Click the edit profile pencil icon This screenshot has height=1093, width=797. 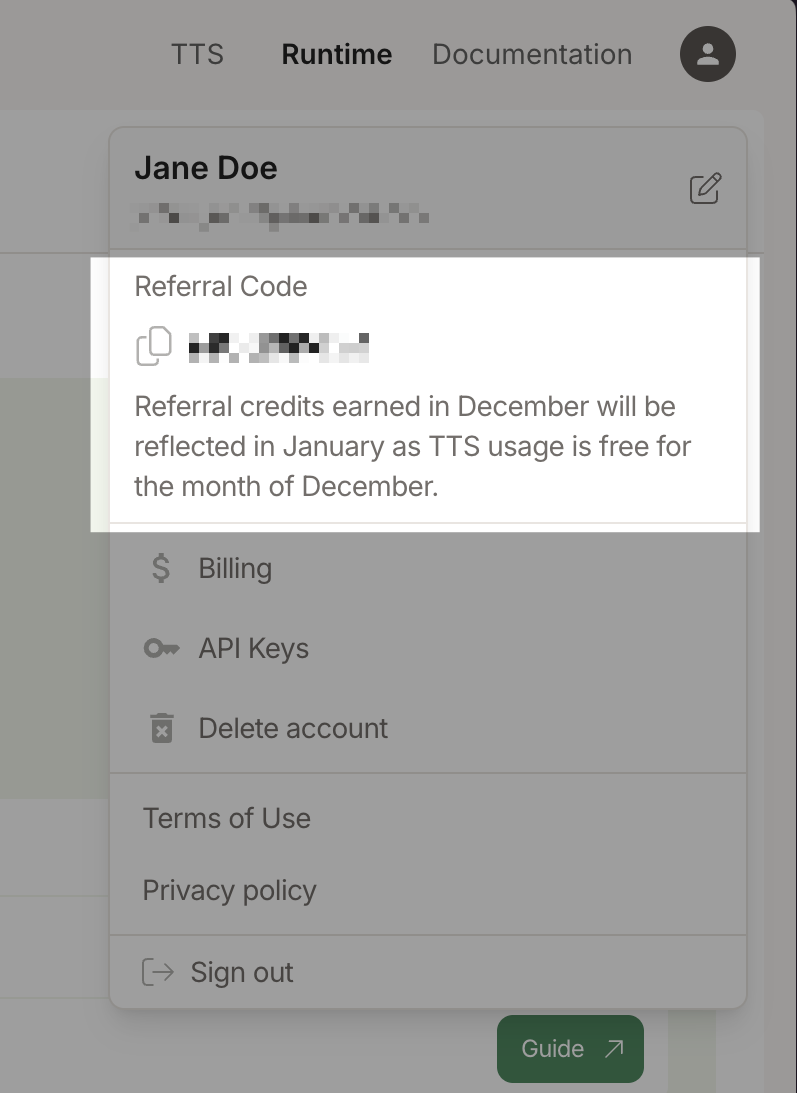(704, 189)
